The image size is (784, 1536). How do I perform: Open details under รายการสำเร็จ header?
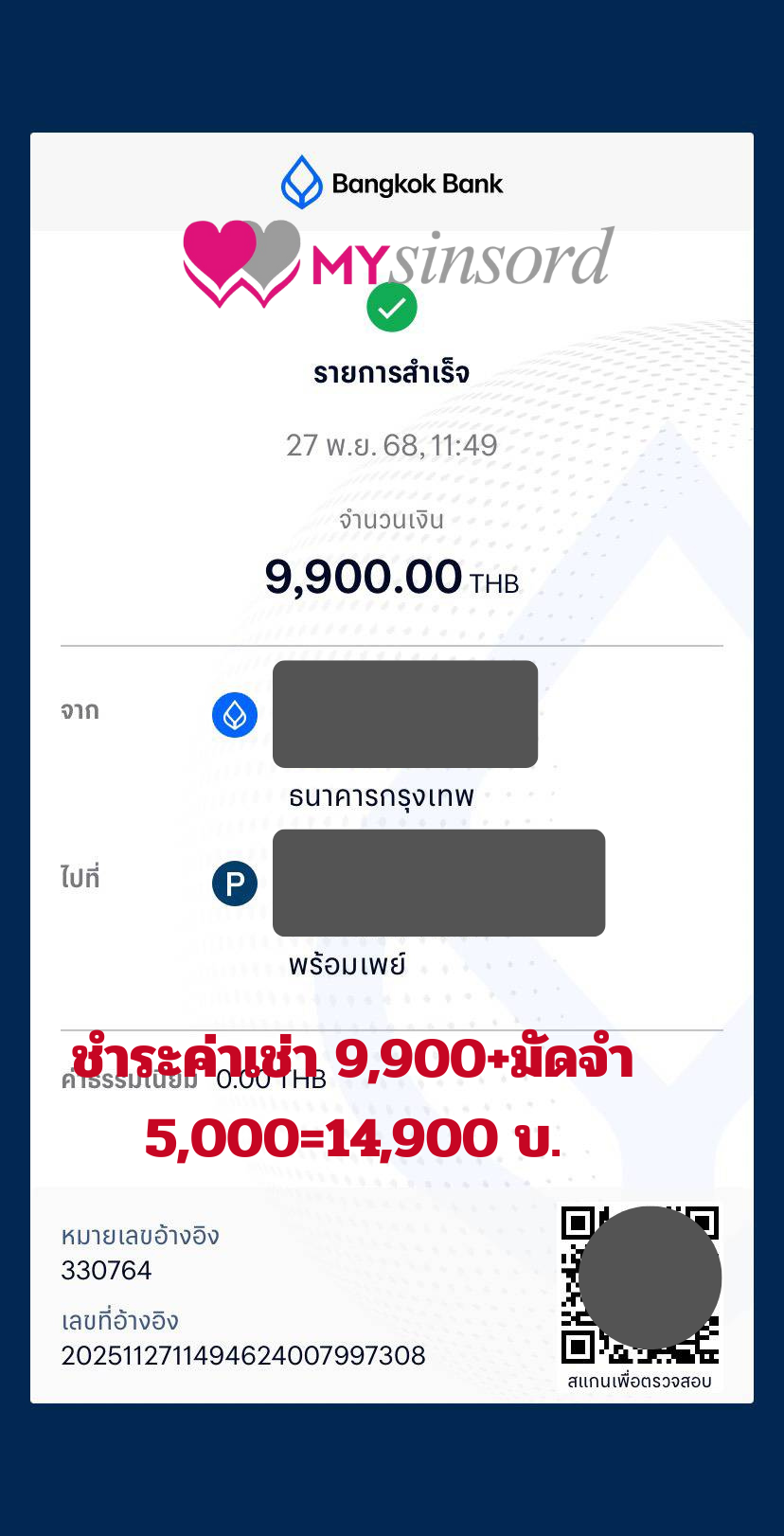point(392,372)
